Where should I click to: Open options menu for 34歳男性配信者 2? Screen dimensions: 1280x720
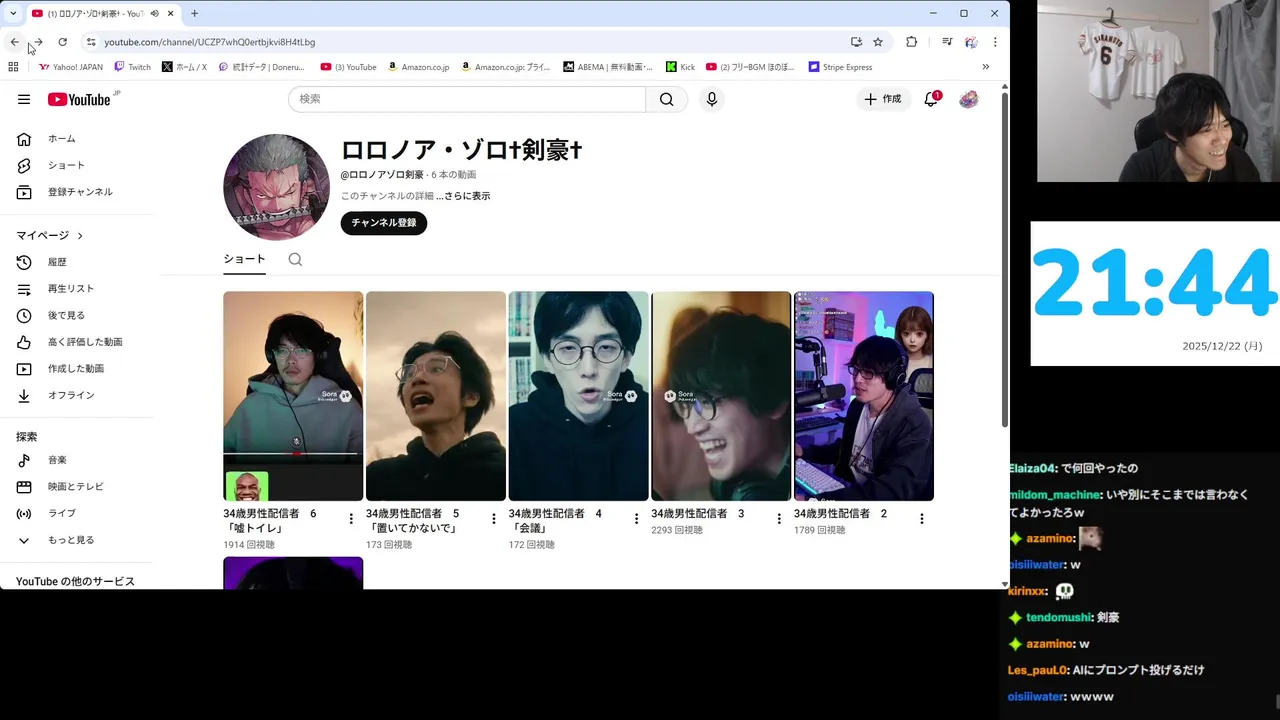(x=921, y=518)
